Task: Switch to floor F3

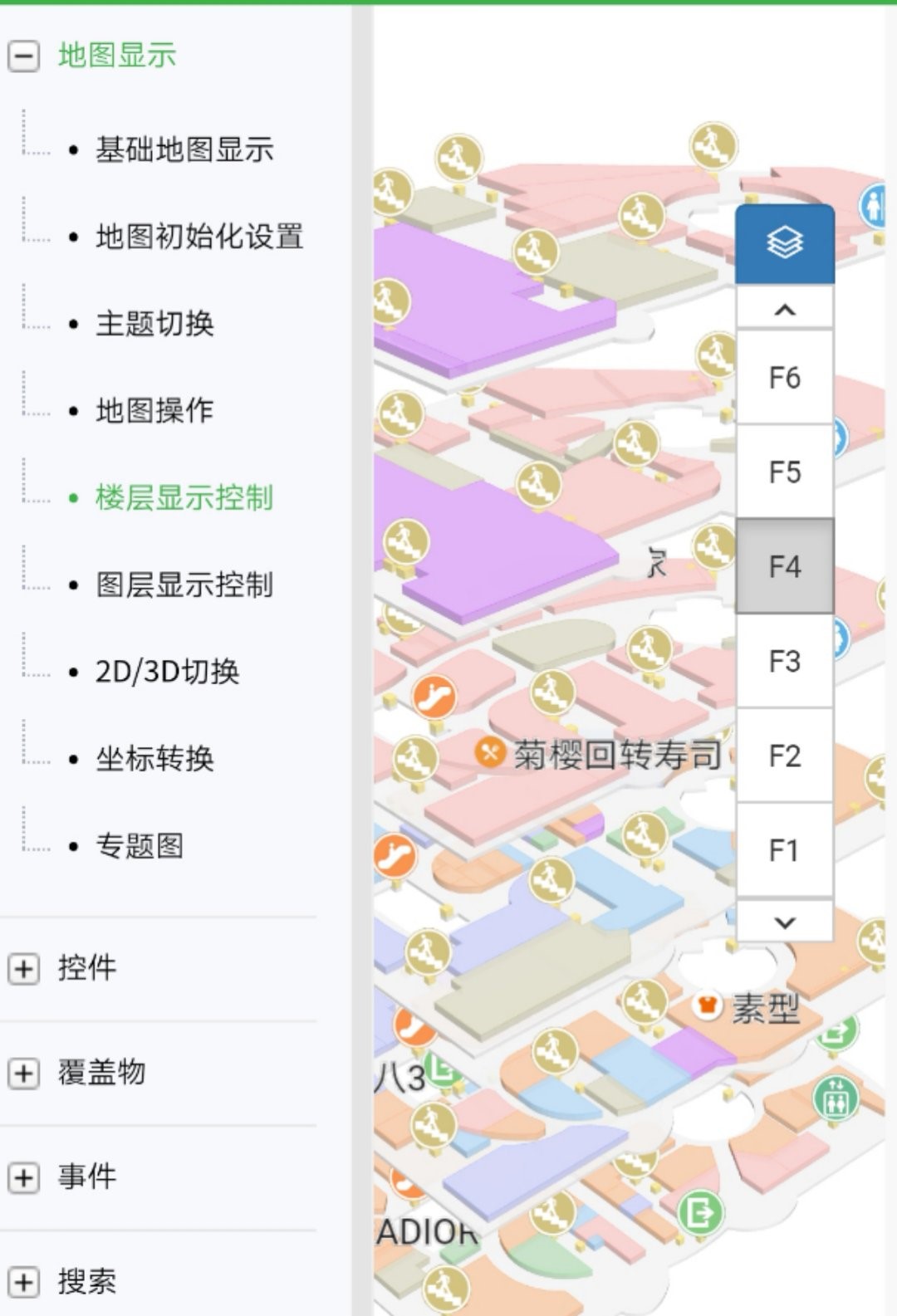Action: 784,662
